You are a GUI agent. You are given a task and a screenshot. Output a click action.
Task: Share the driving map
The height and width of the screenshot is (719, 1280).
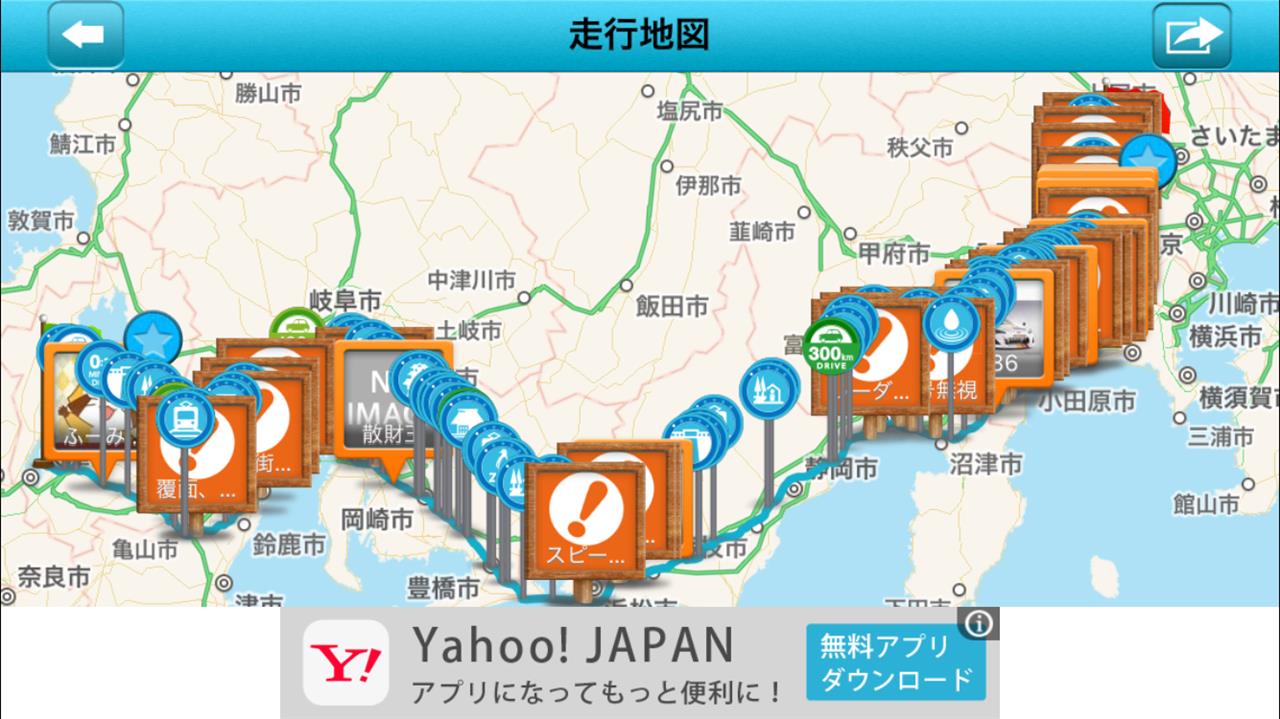click(x=1192, y=35)
